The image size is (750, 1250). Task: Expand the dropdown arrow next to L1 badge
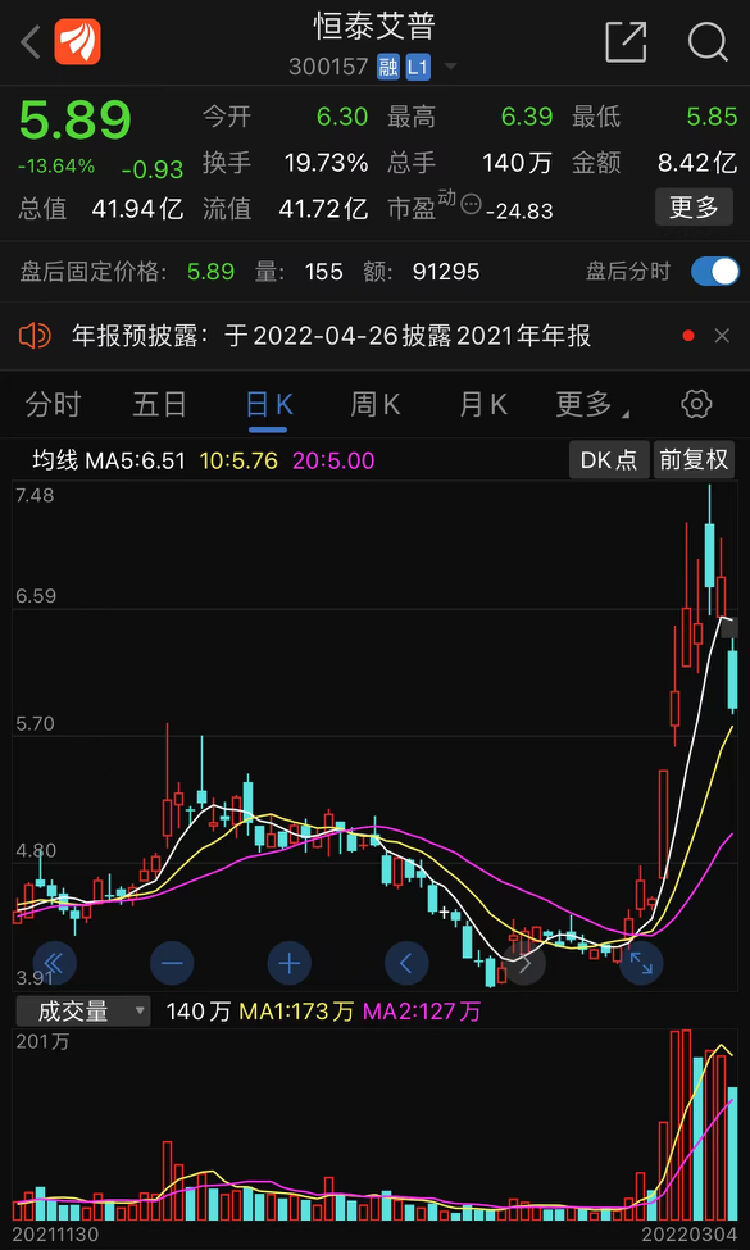[450, 66]
